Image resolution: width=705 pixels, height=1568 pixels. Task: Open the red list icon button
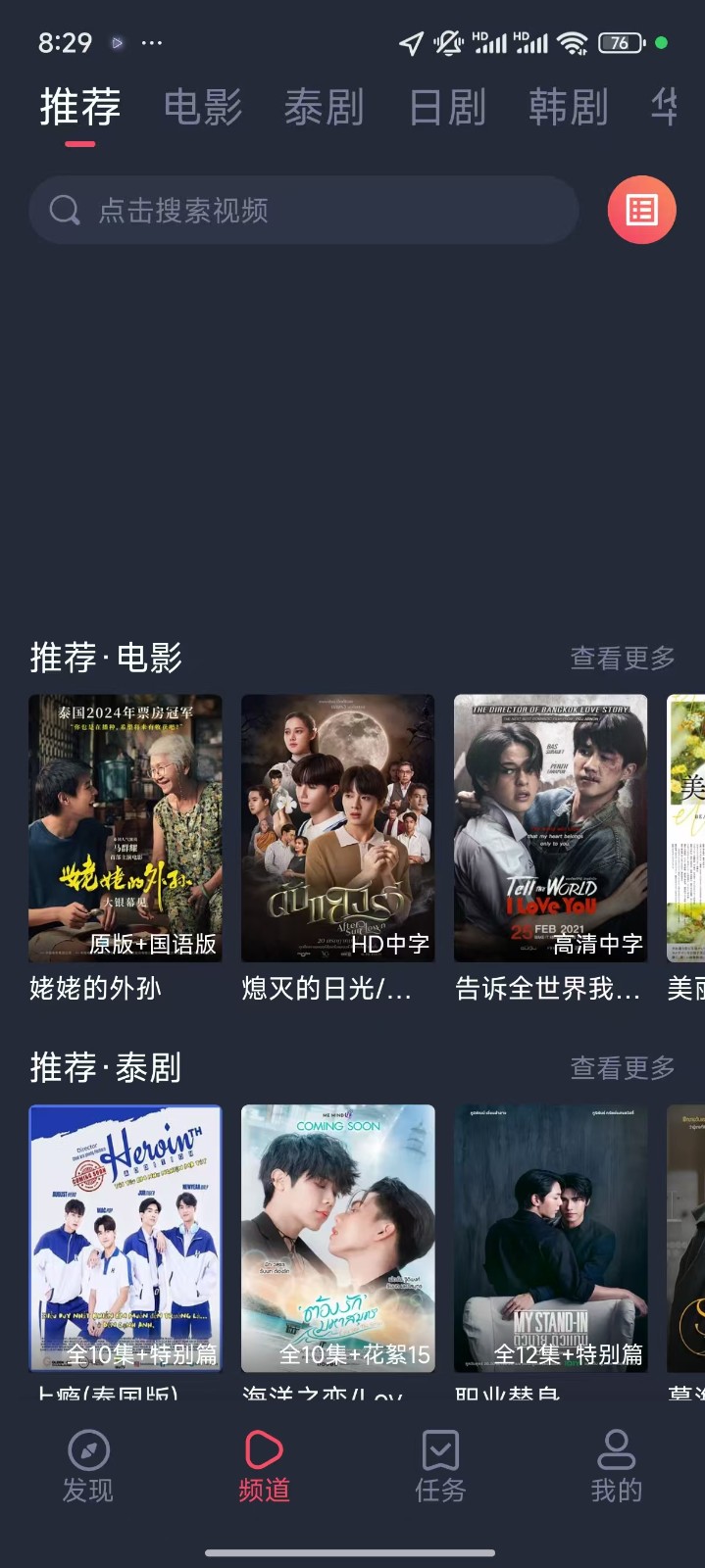641,210
